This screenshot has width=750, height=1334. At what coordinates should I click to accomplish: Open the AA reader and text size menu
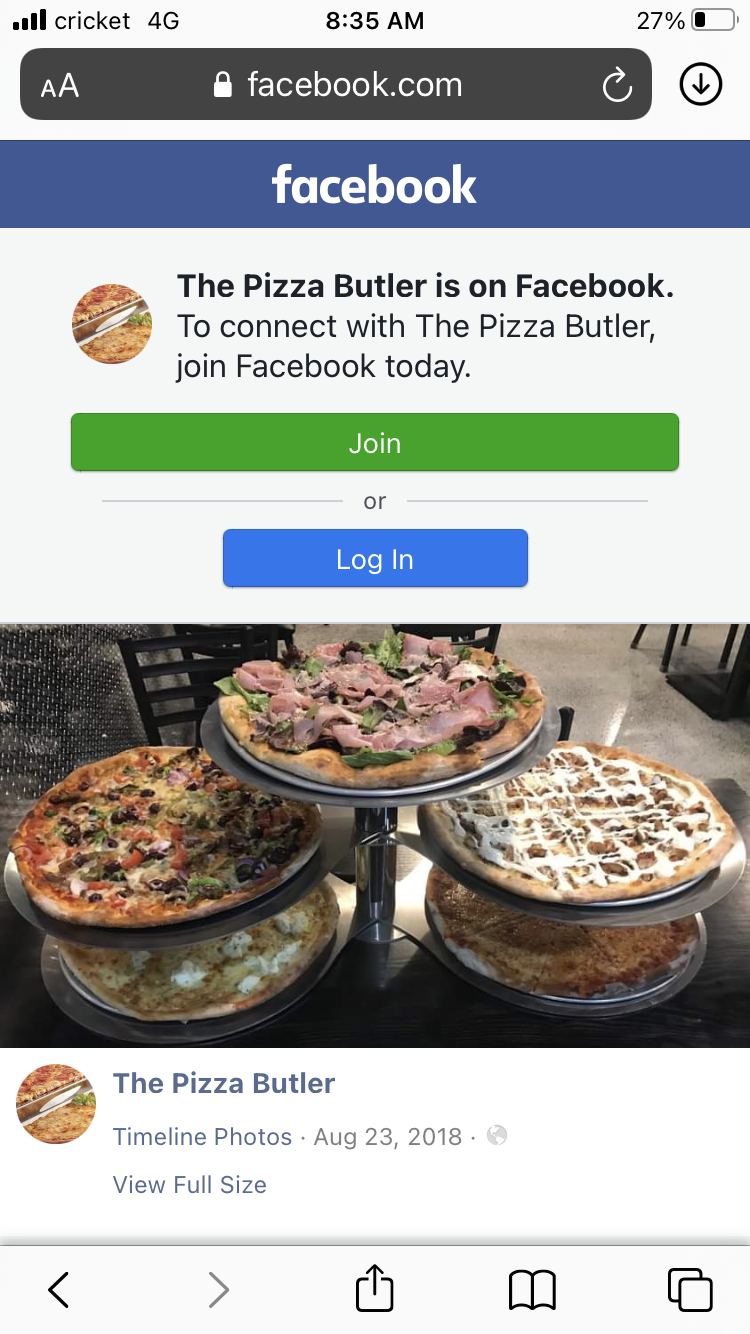coord(60,85)
